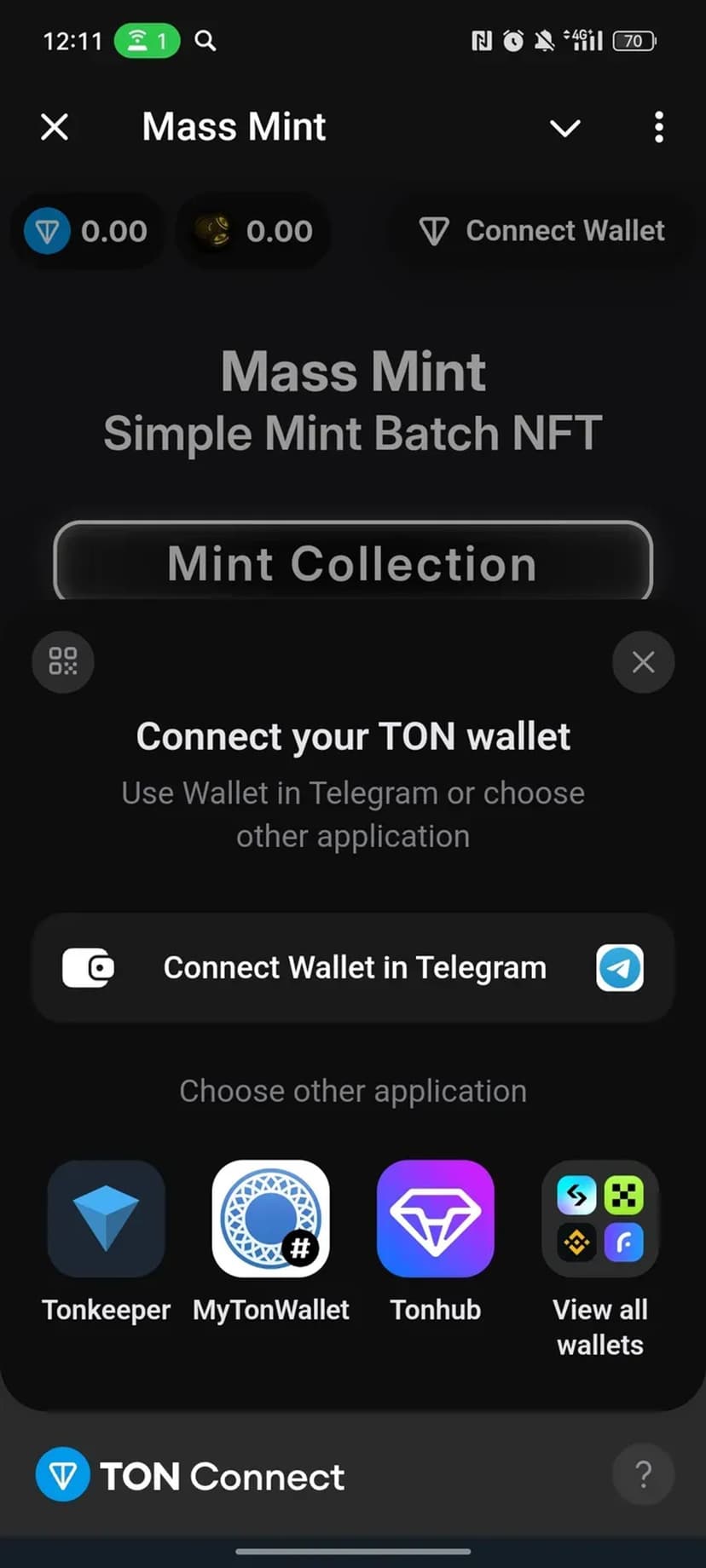Choose Tonkeeper wallet

(x=106, y=1219)
